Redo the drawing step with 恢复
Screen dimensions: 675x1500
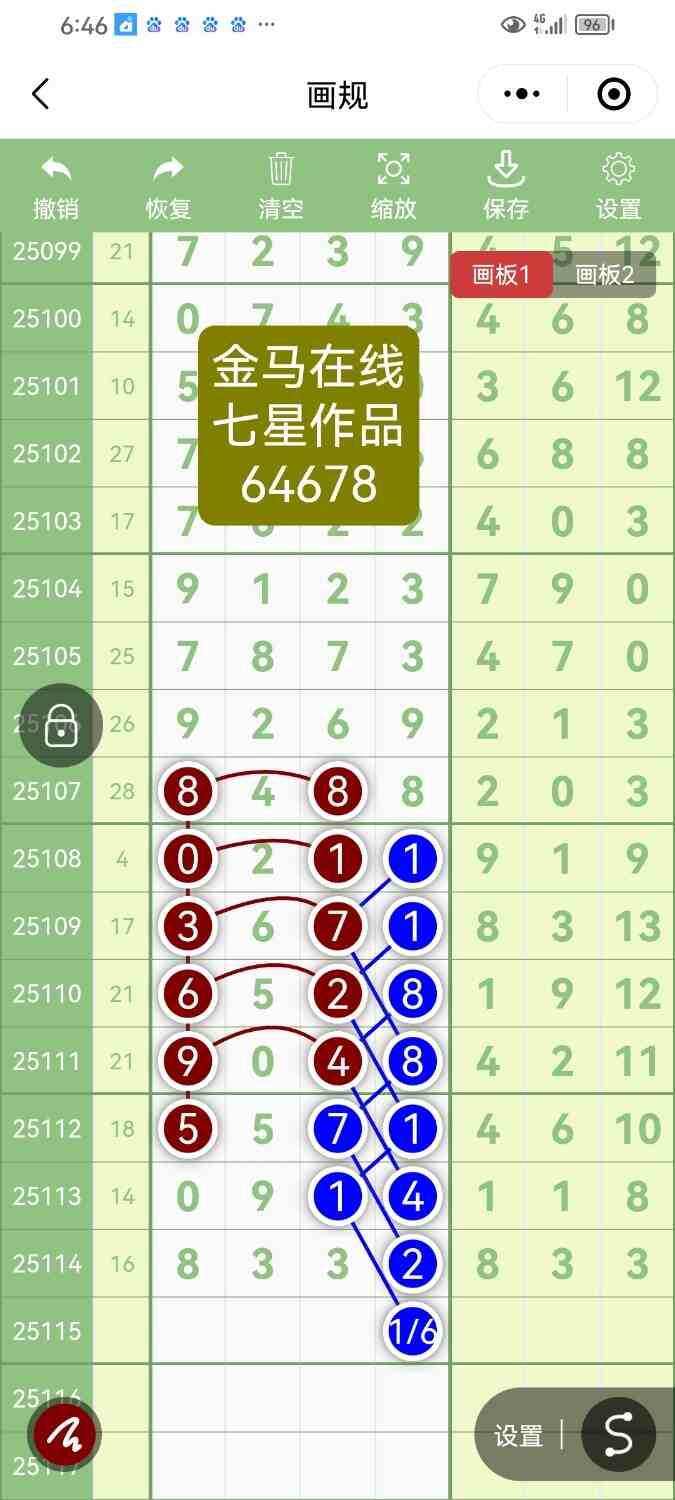point(168,186)
